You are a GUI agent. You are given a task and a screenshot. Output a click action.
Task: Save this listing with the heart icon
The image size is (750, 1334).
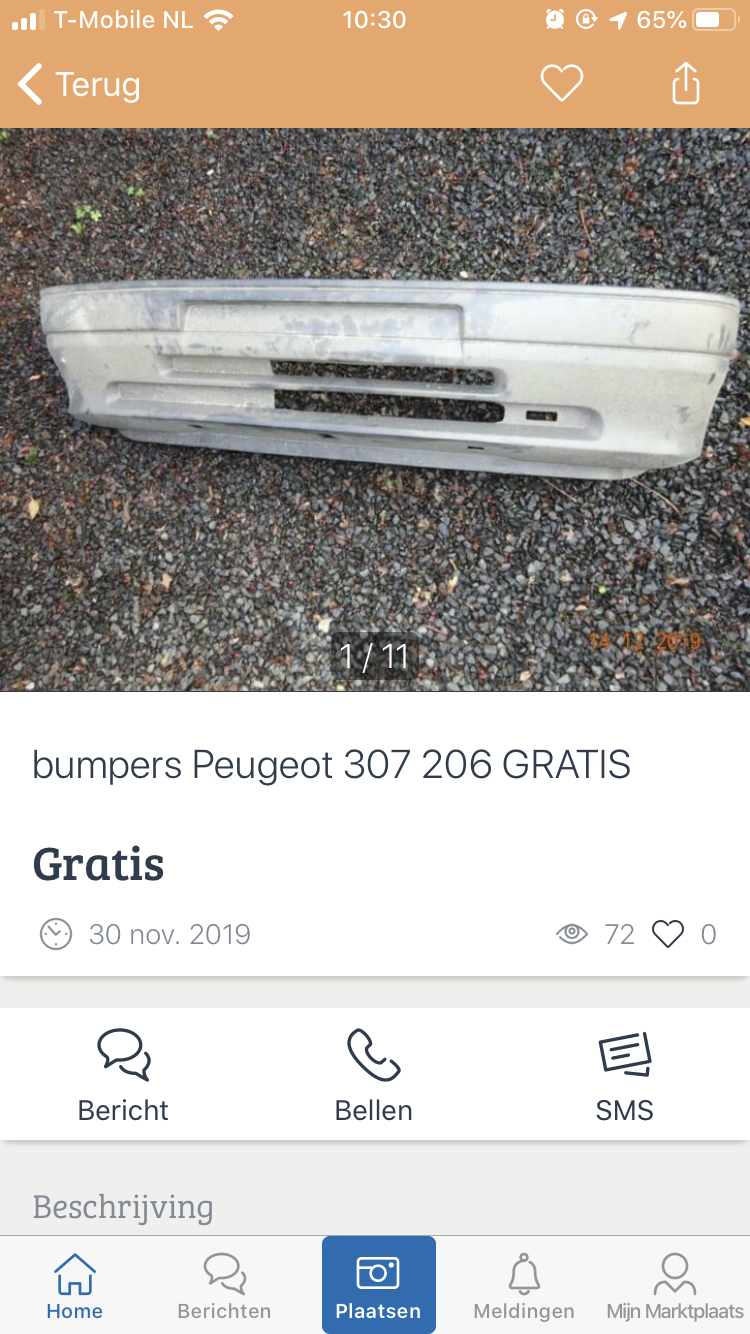coord(561,83)
